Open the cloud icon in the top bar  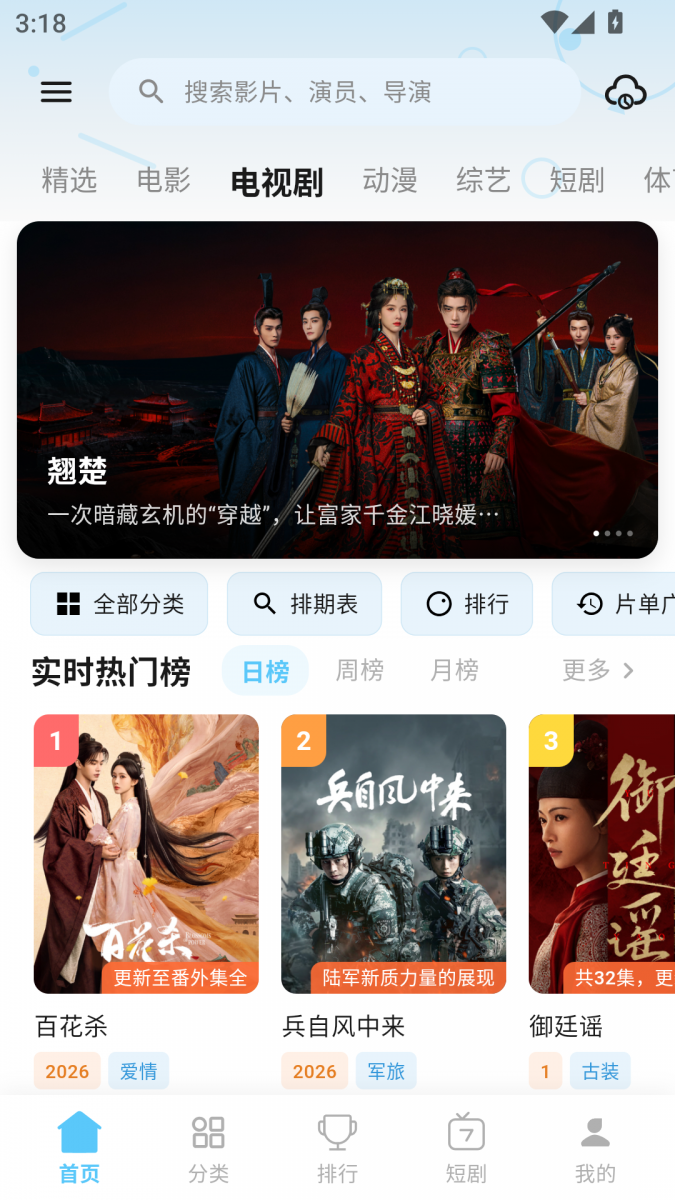(626, 92)
